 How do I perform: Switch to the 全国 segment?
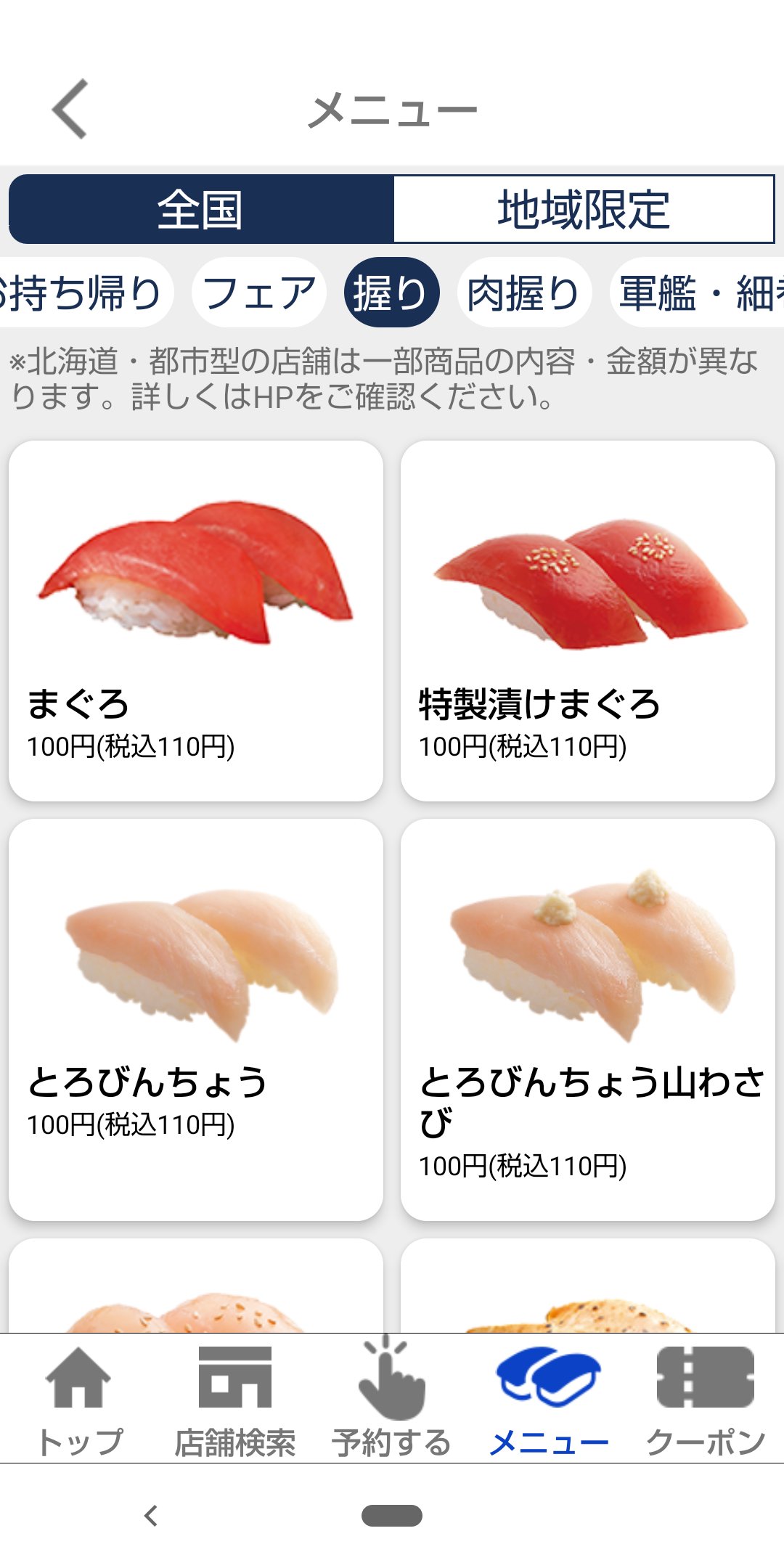(201, 209)
